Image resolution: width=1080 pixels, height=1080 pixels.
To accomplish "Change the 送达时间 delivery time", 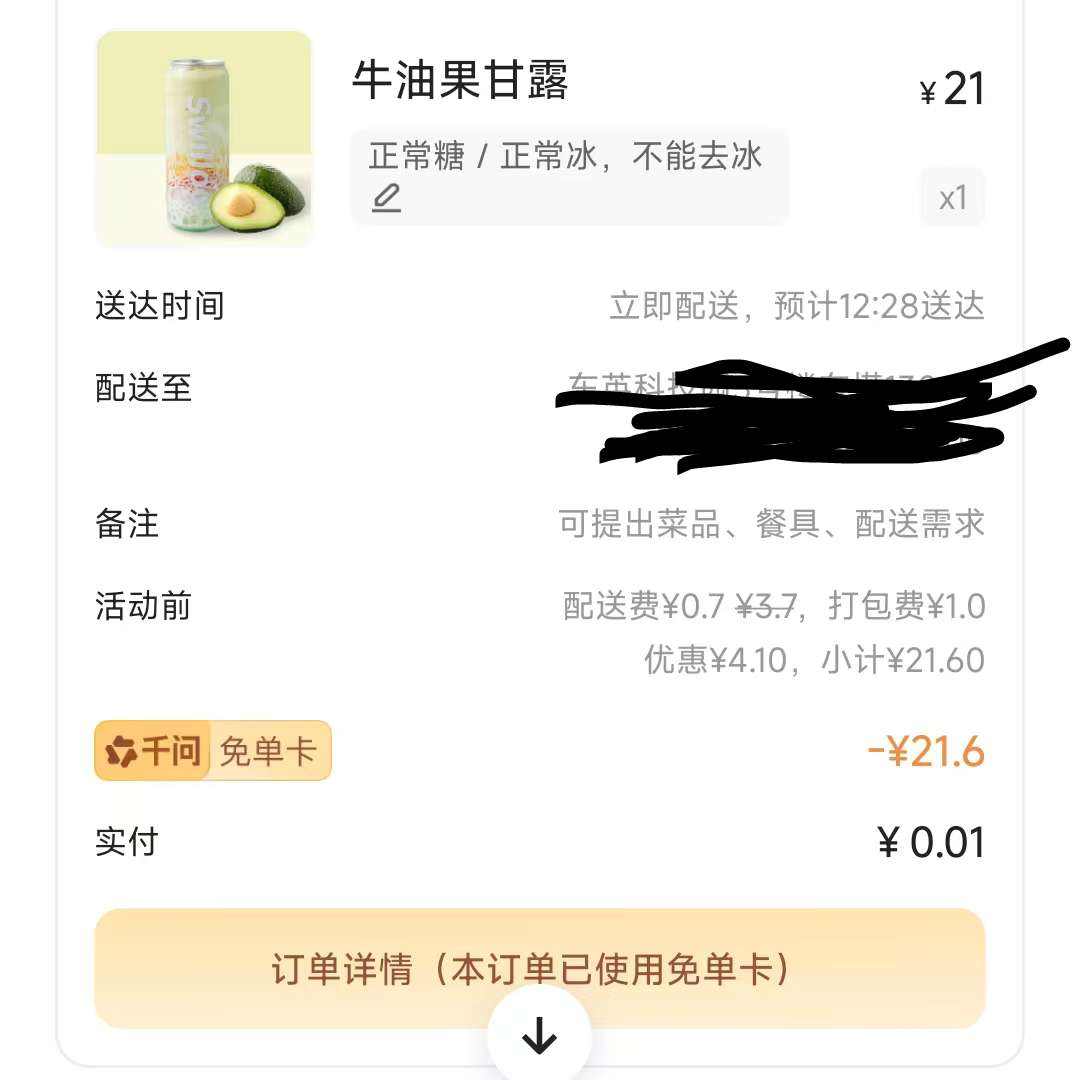I will (796, 306).
